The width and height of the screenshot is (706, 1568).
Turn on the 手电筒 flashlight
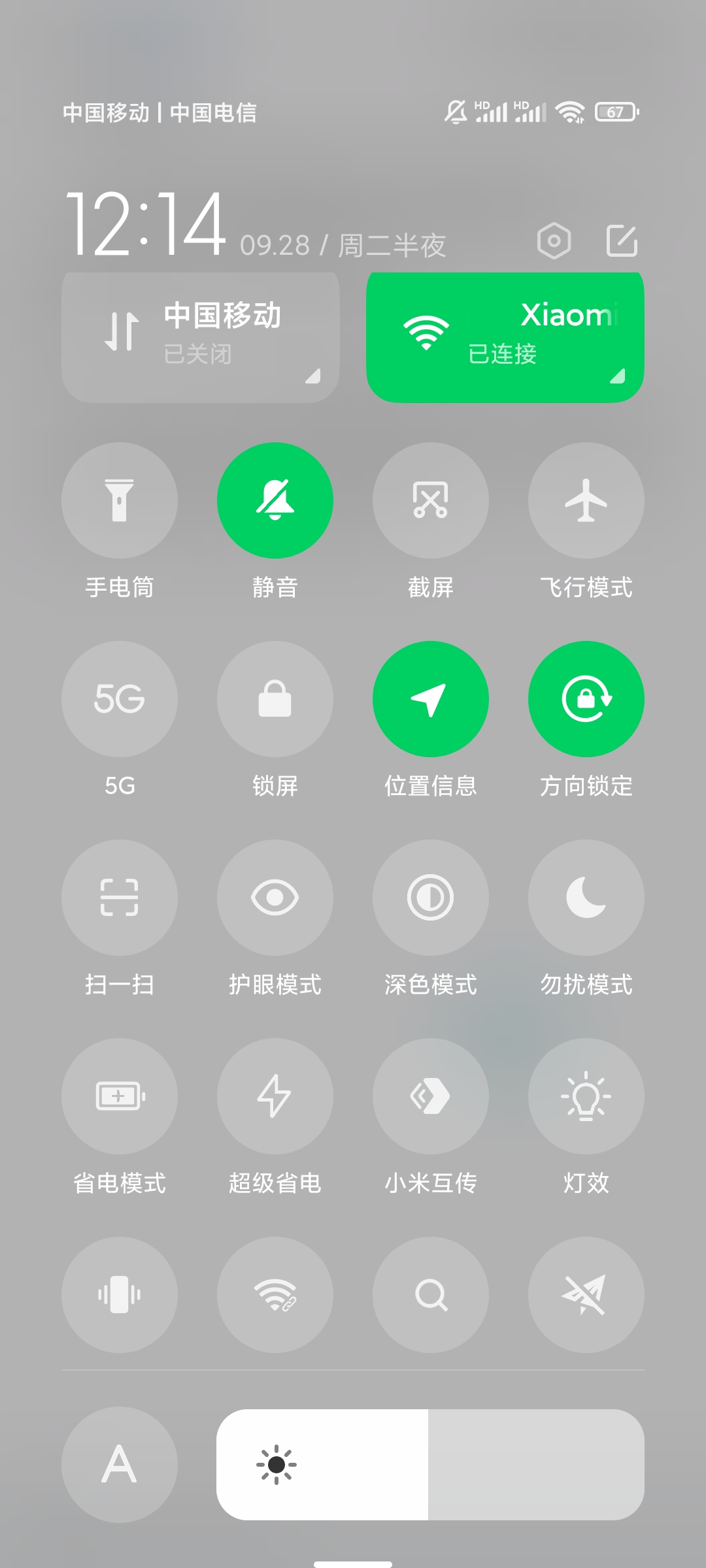[120, 500]
